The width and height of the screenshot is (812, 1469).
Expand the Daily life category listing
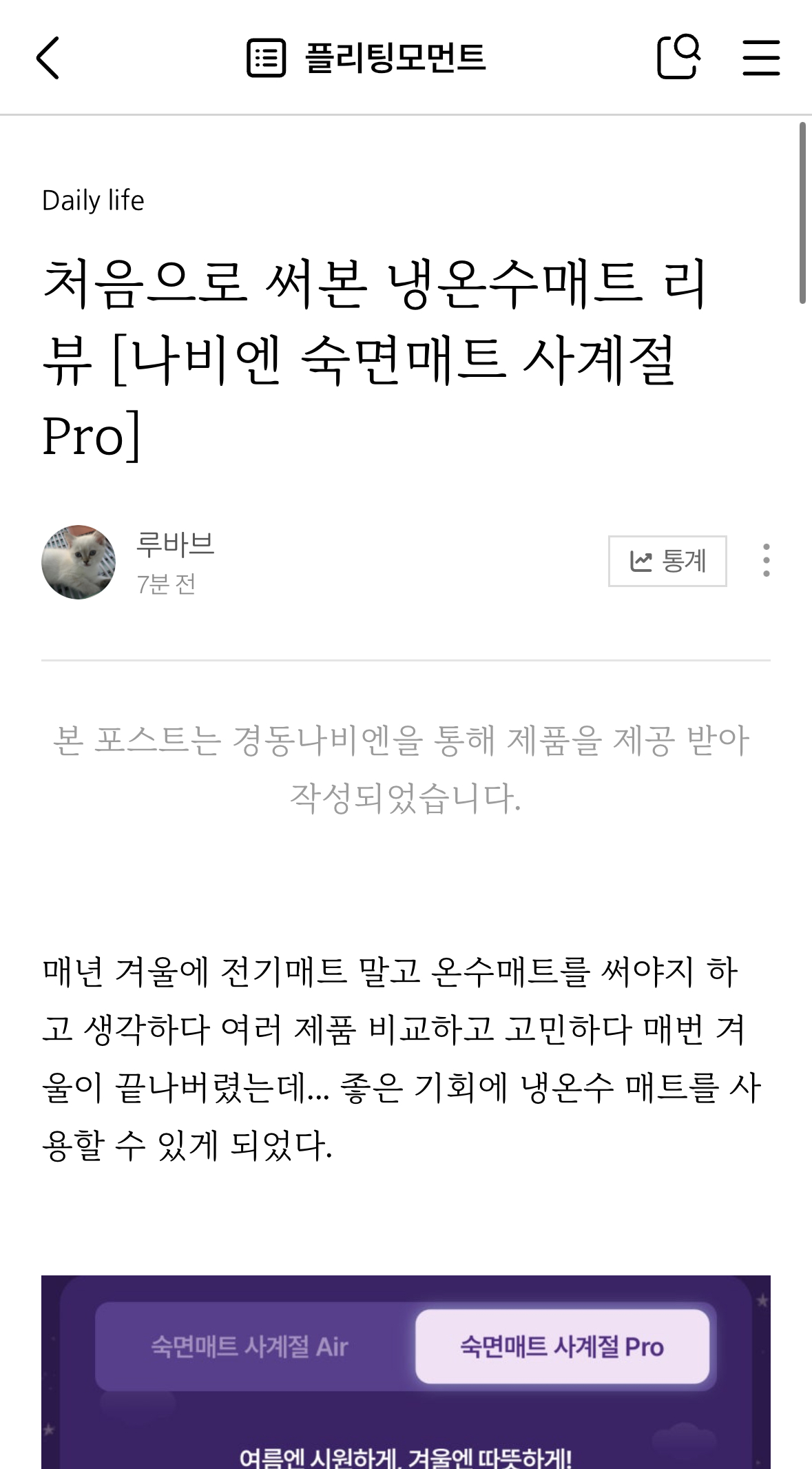pos(92,201)
